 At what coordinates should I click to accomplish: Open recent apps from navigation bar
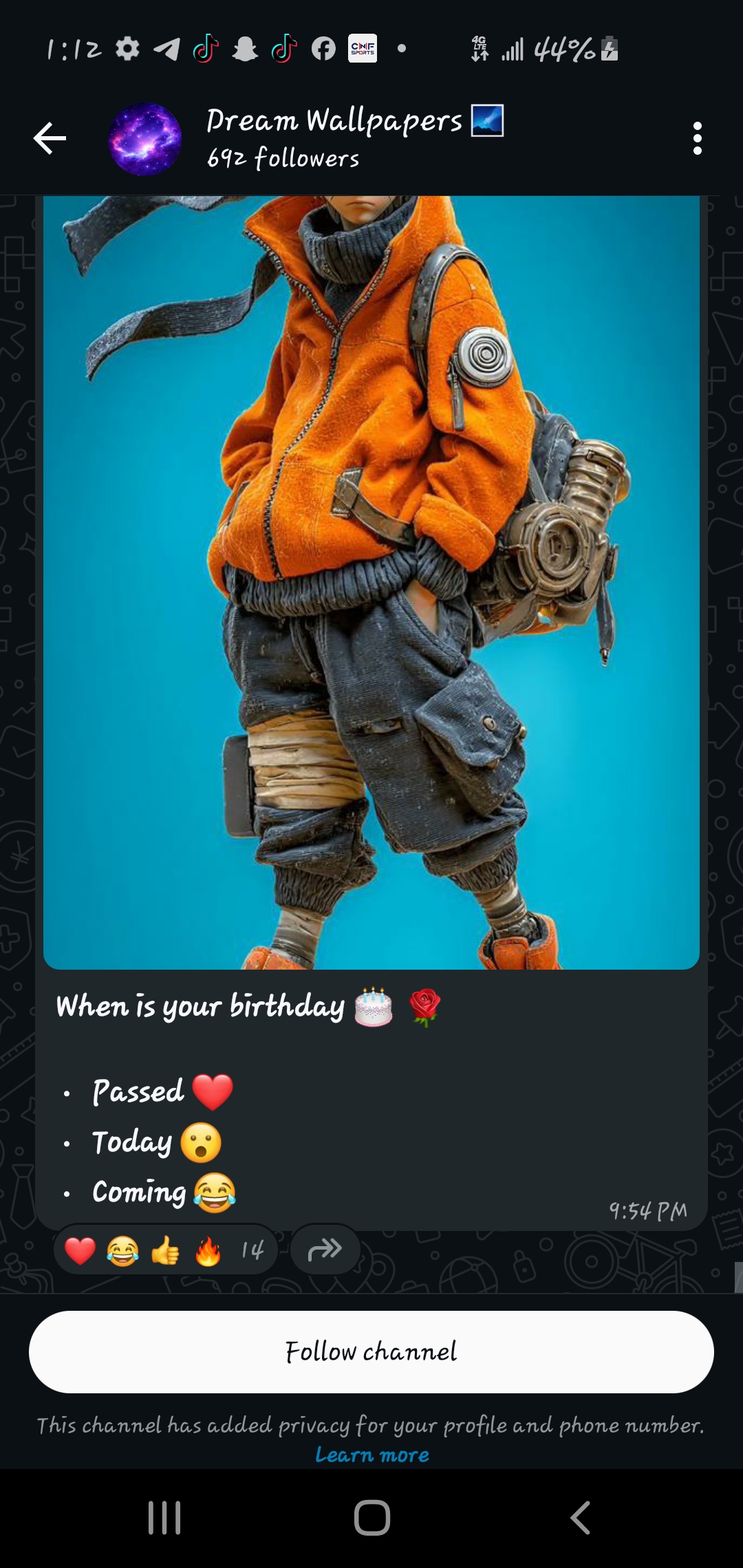[x=164, y=1518]
